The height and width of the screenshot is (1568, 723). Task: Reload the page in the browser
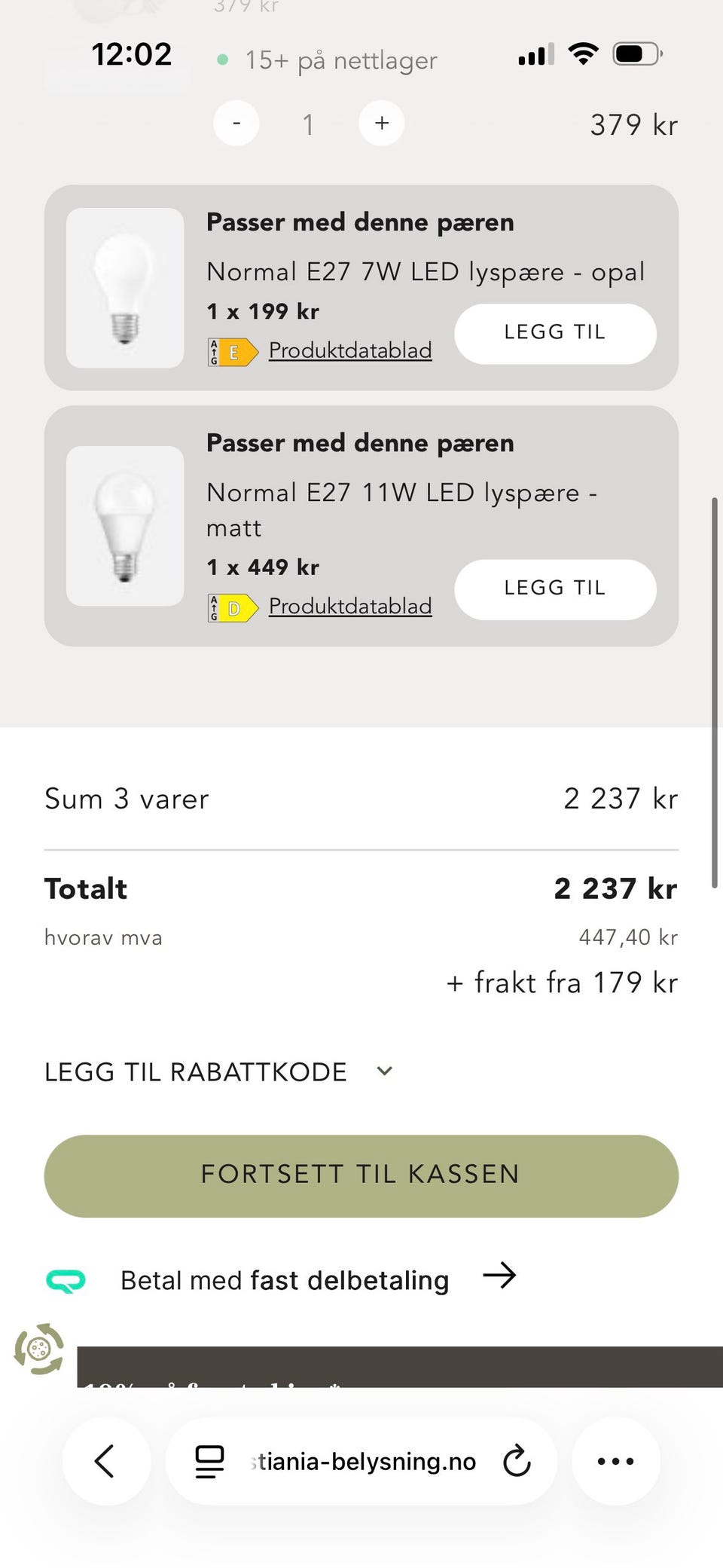coord(517,1461)
